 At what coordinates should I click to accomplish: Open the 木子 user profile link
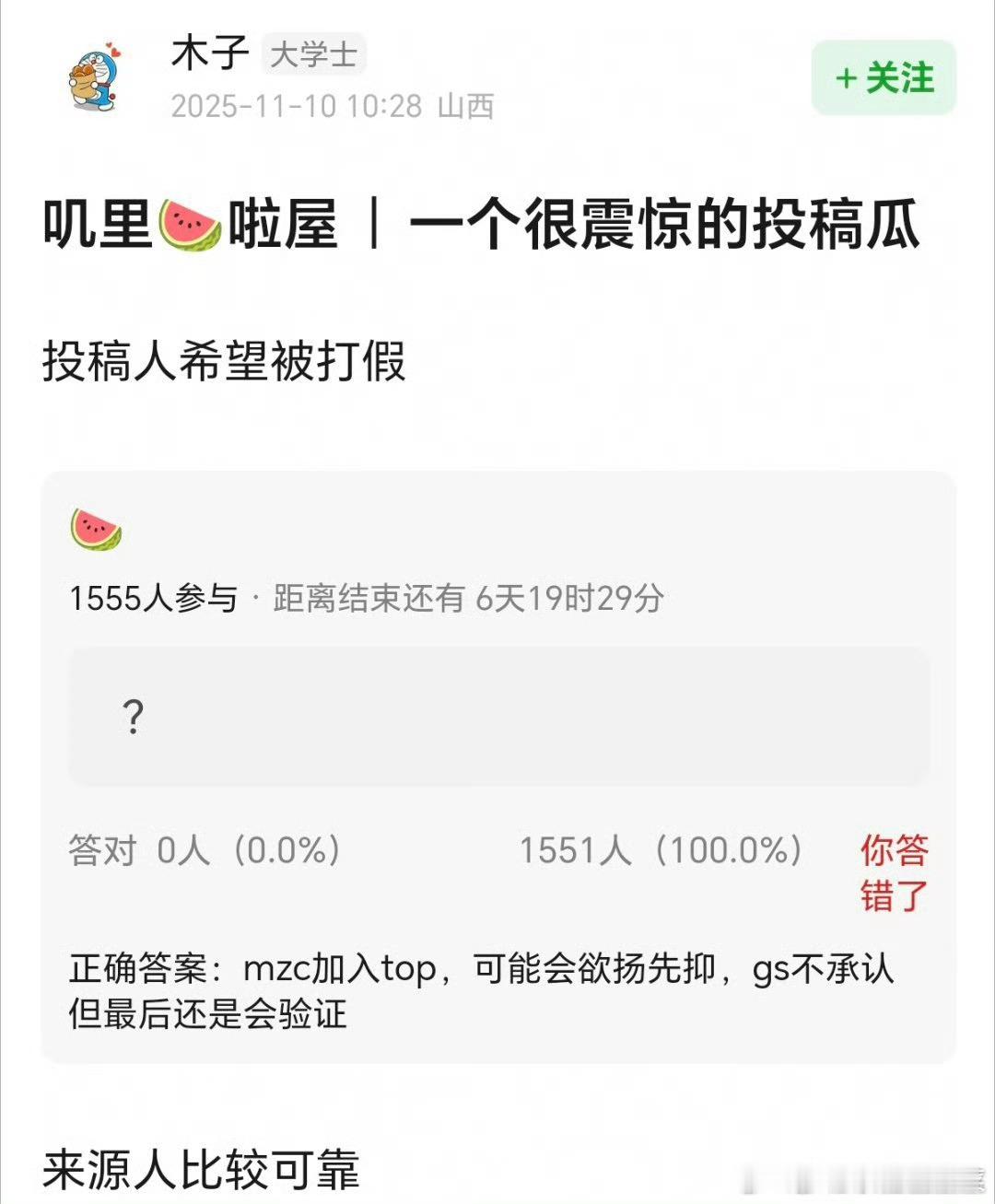(207, 53)
